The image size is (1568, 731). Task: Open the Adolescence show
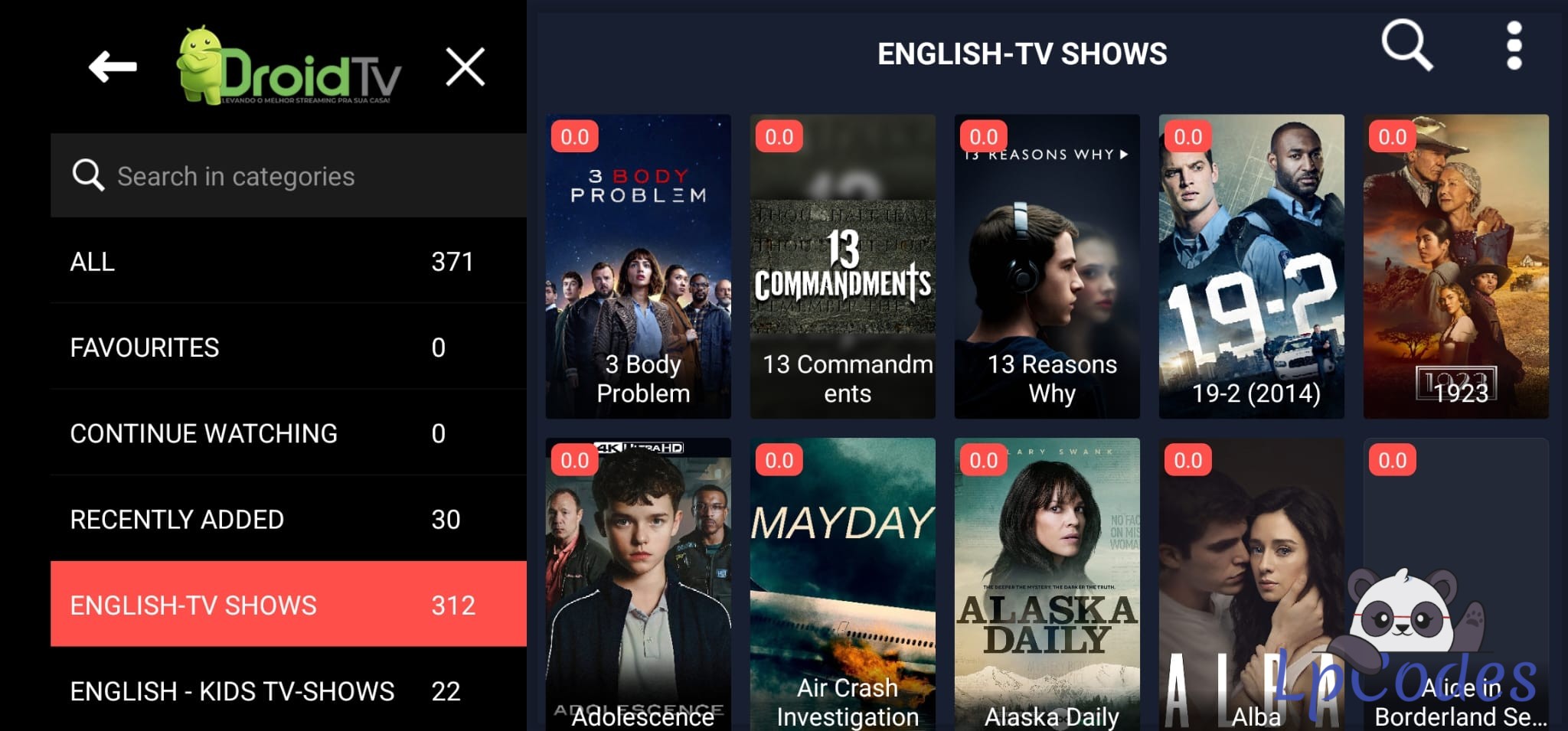tap(638, 583)
